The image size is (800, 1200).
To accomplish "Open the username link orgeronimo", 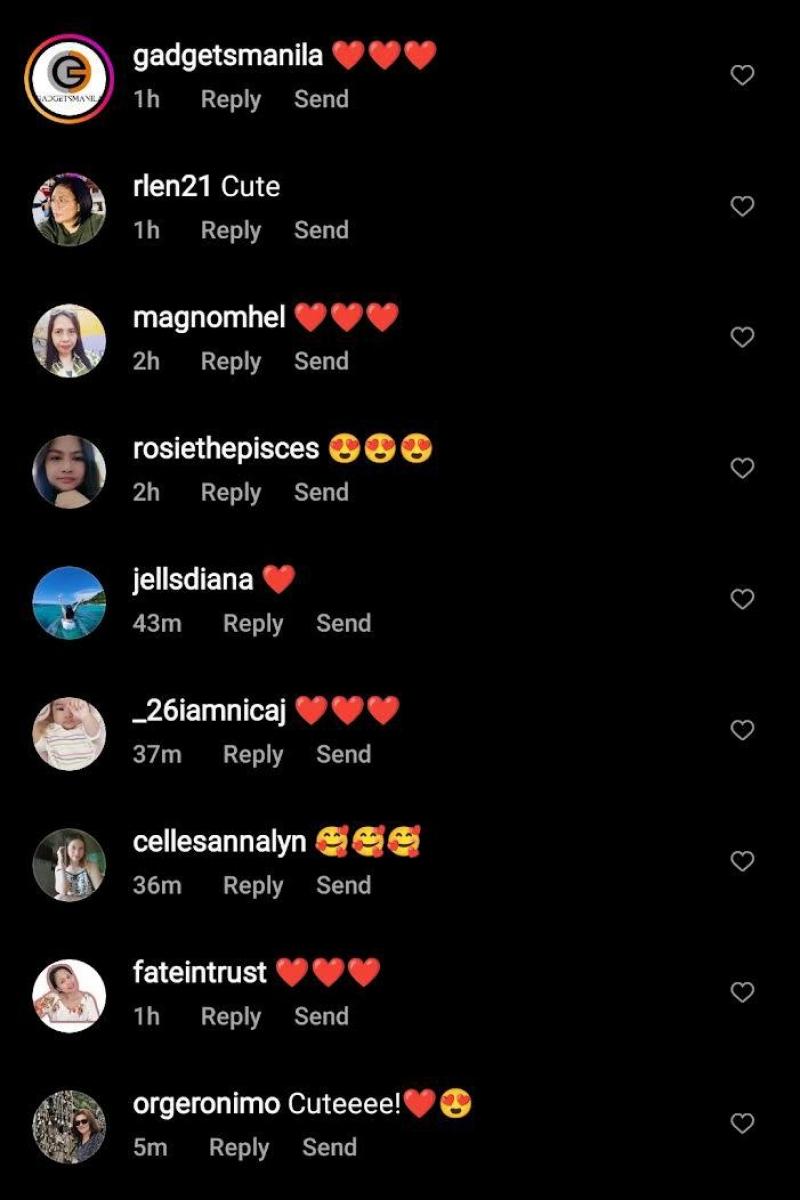I will tap(206, 1104).
